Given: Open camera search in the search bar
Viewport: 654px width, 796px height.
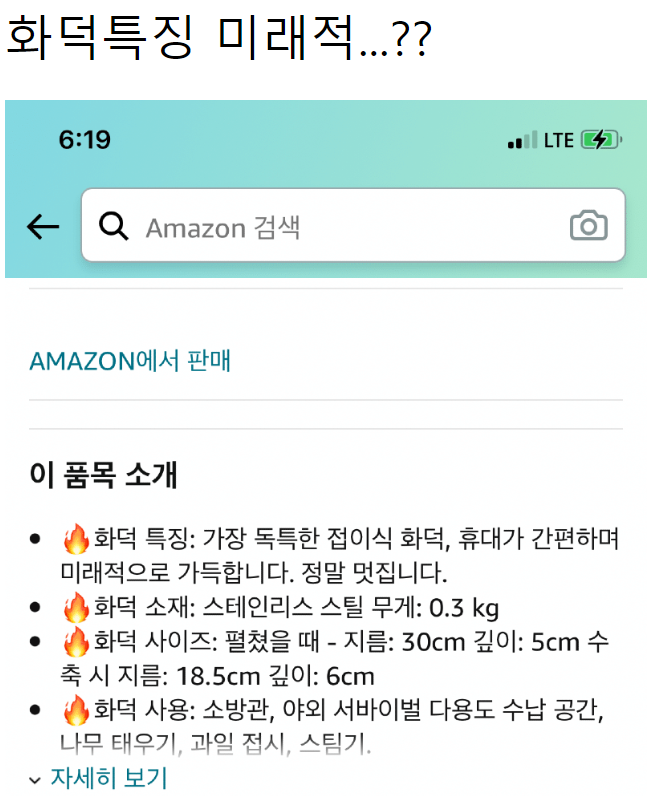Looking at the screenshot, I should pyautogui.click(x=588, y=226).
